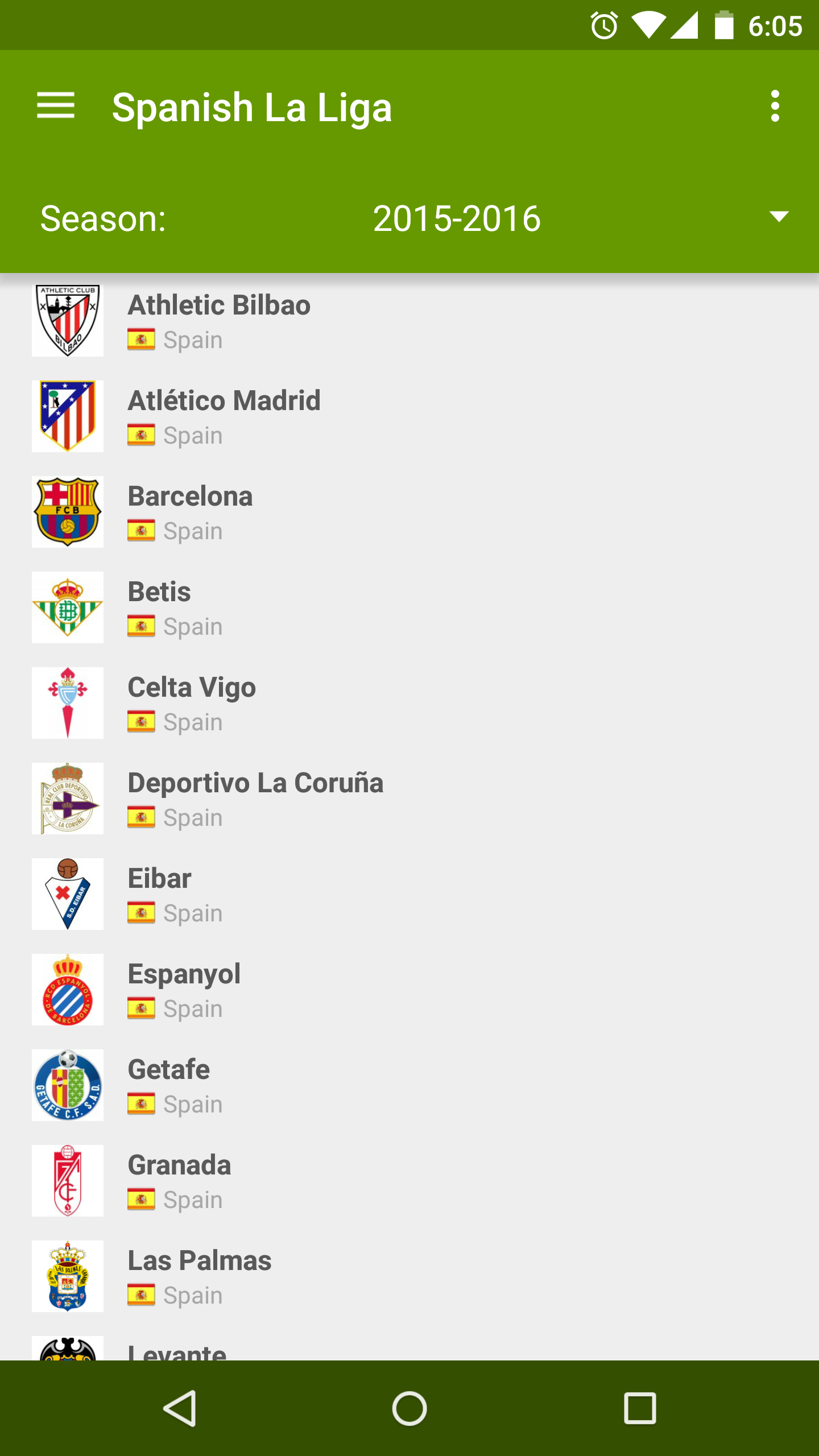Open the Athletic Bilbao club crest
This screenshot has width=819, height=1456.
coord(67,320)
